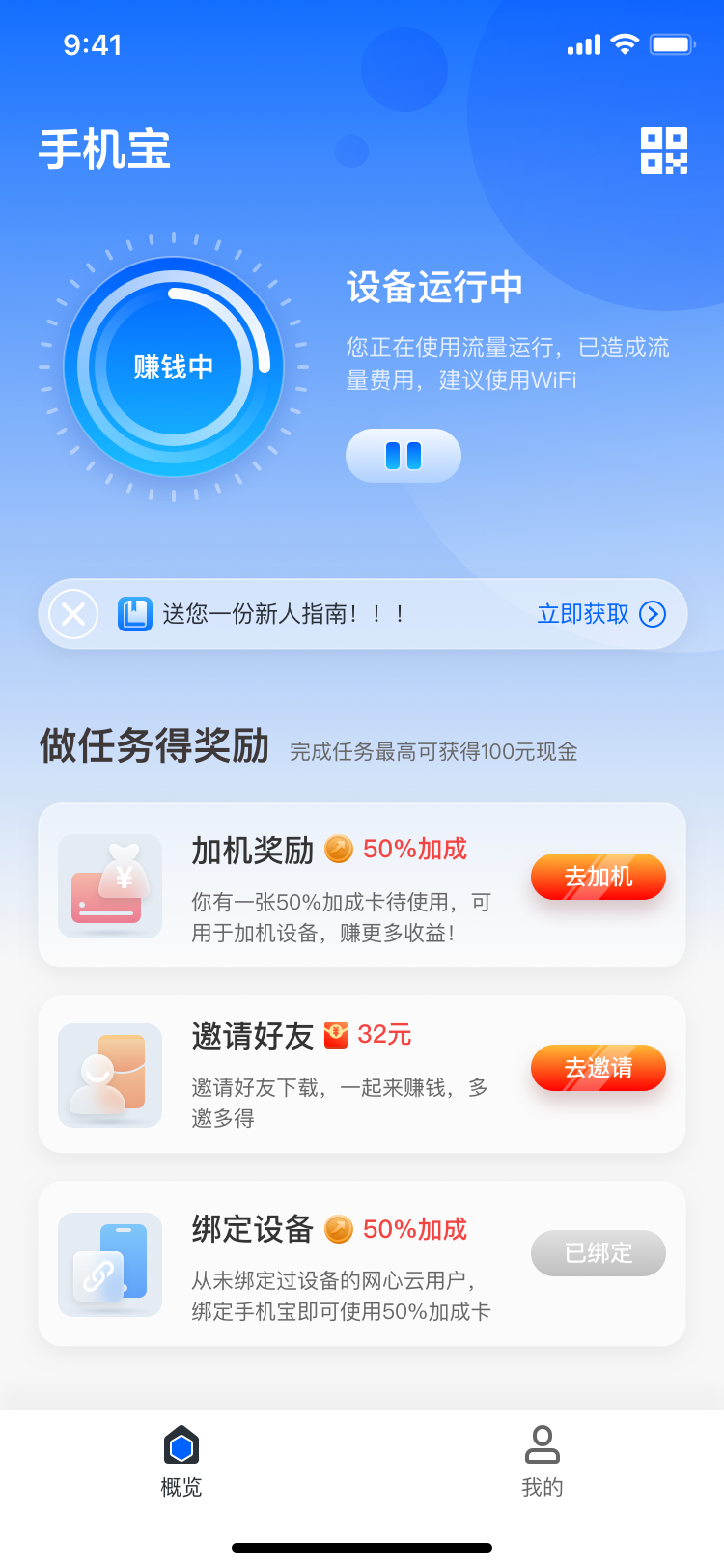Switch to the 我的 tab
This screenshot has width=724, height=1568.
[x=543, y=1462]
